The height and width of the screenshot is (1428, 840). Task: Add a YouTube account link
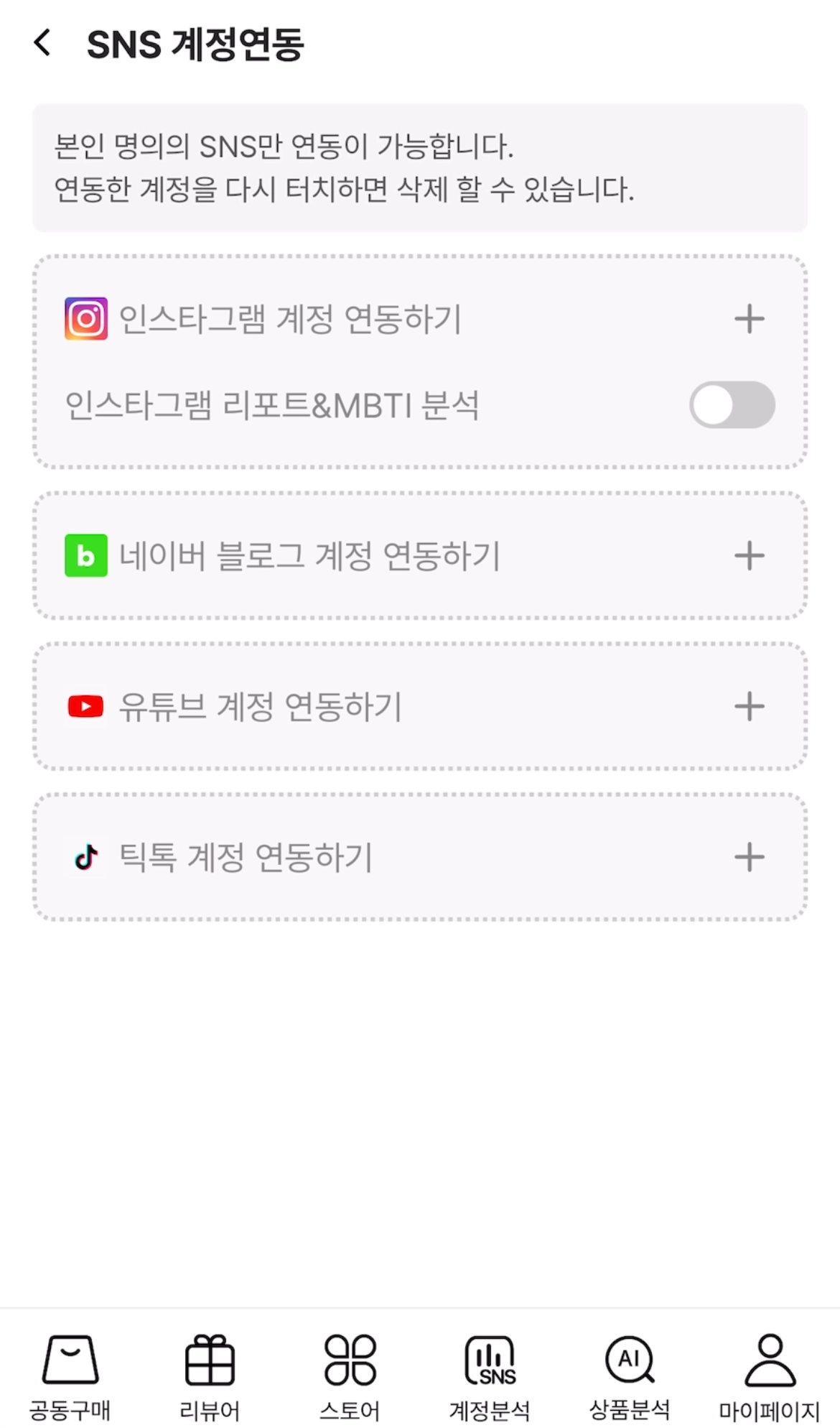749,707
